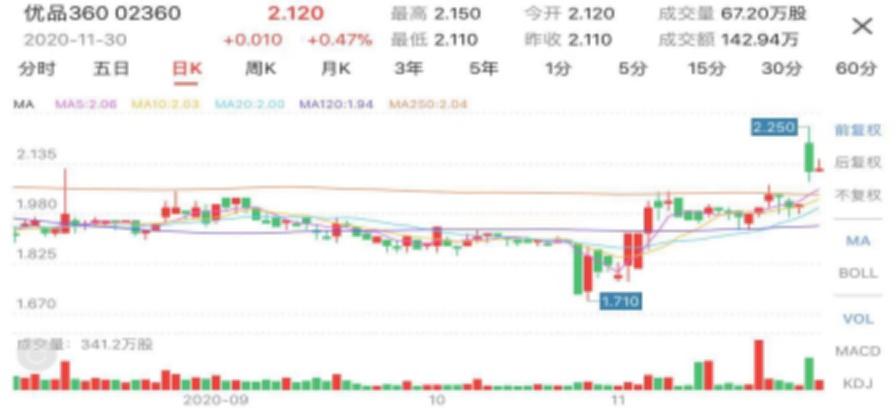The image size is (896, 416).
Task: Switch to 后复权 adjustment
Action: point(857,162)
